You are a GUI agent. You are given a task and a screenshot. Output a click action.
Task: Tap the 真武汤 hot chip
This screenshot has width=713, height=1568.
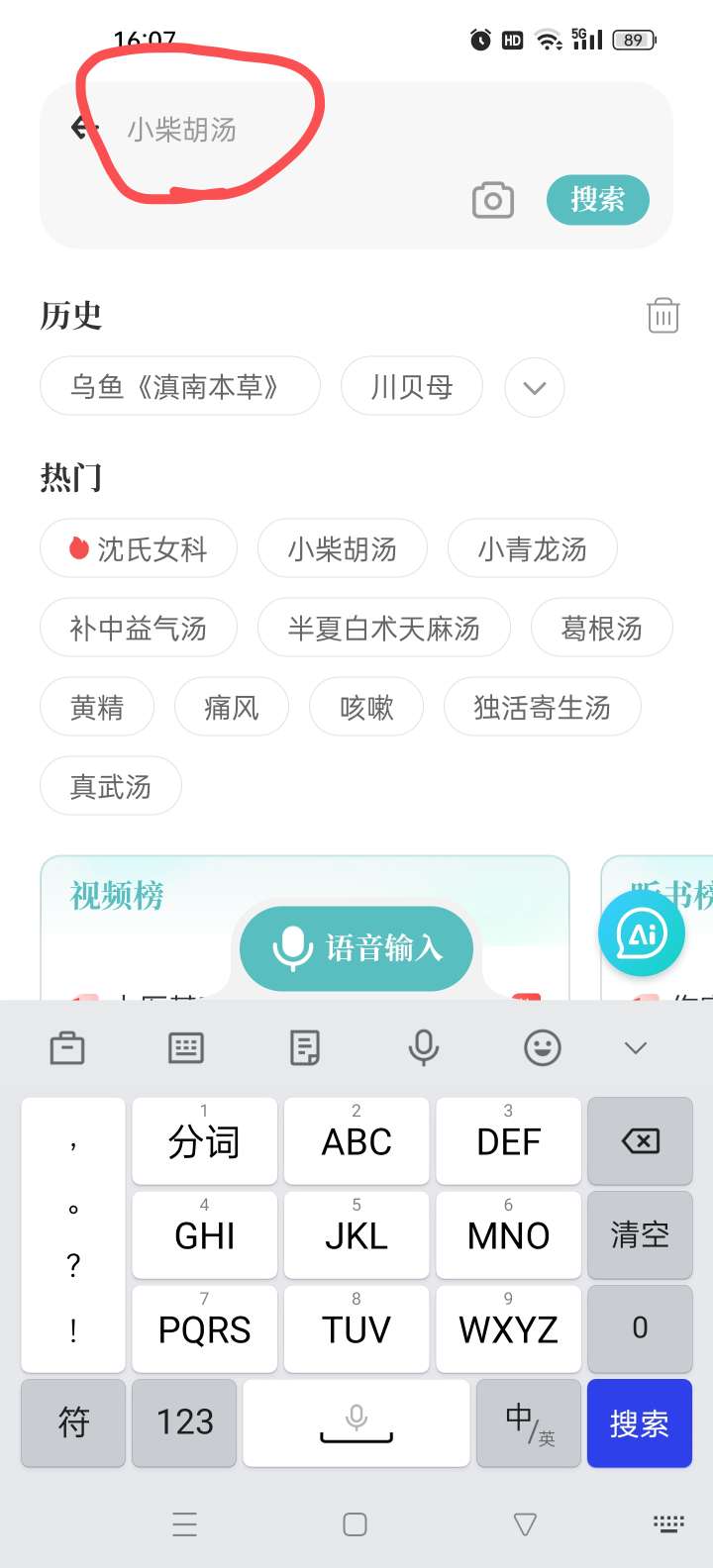click(x=111, y=786)
